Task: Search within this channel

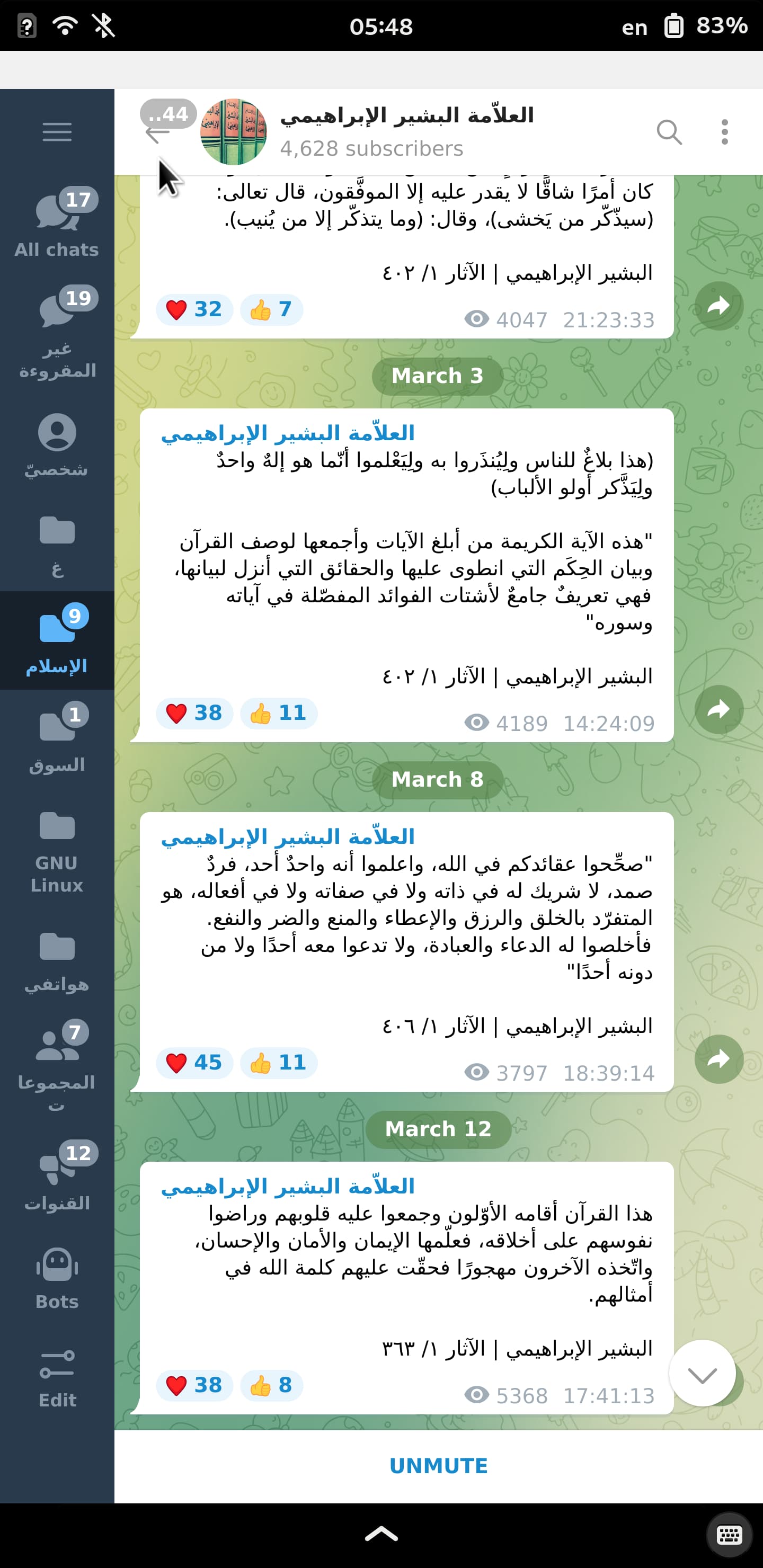Action: point(669,132)
